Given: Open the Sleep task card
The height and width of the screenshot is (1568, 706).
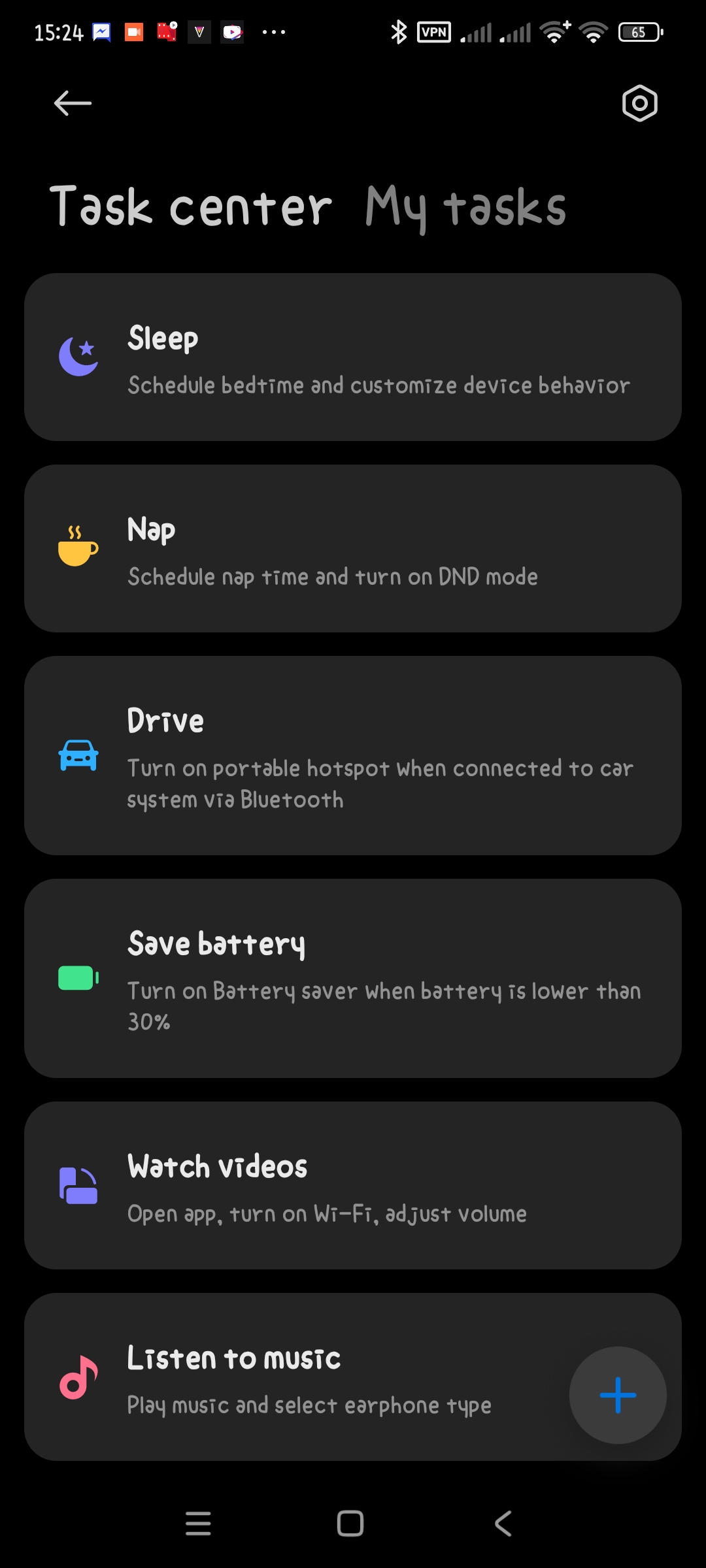Looking at the screenshot, I should coord(353,357).
